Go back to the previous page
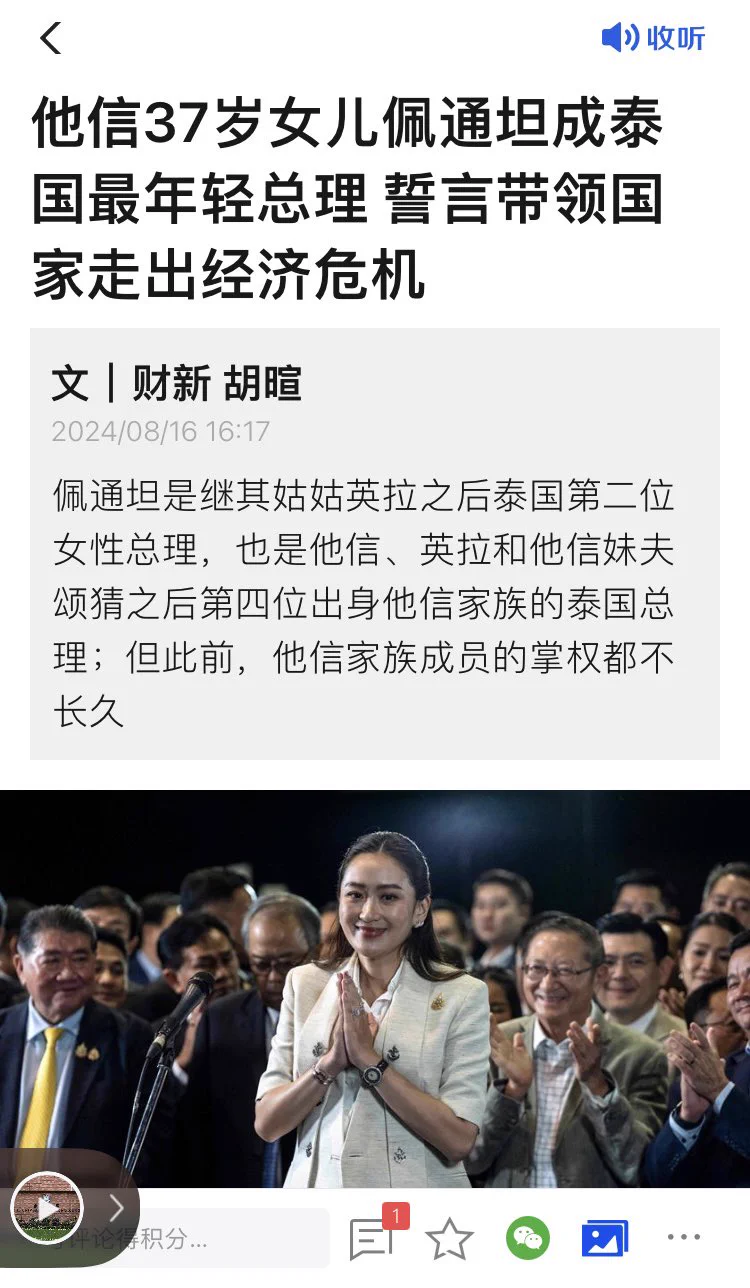Viewport: 750px width, 1288px height. click(50, 39)
